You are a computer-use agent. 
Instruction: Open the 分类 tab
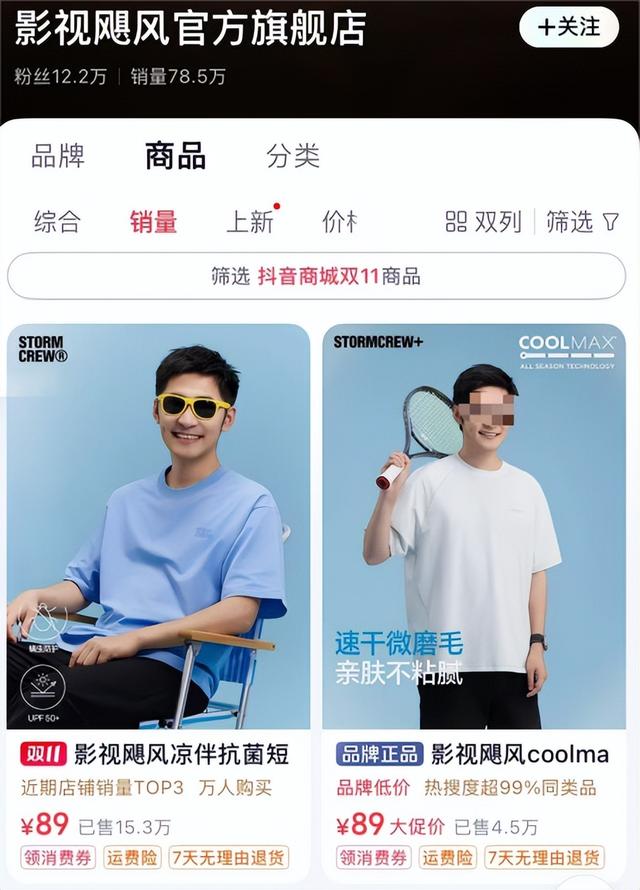(293, 156)
